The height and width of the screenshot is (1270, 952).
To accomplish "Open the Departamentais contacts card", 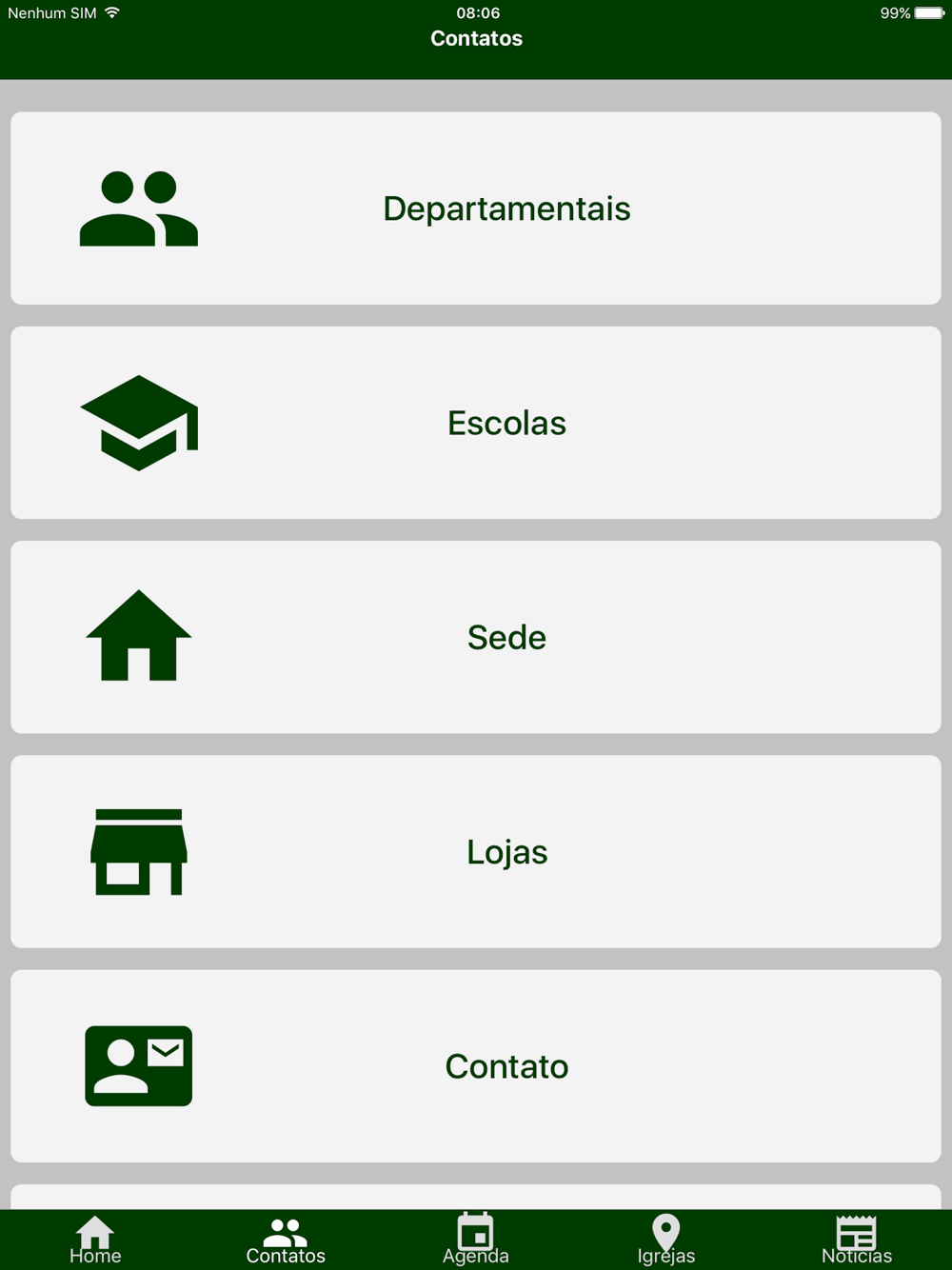I will point(476,208).
